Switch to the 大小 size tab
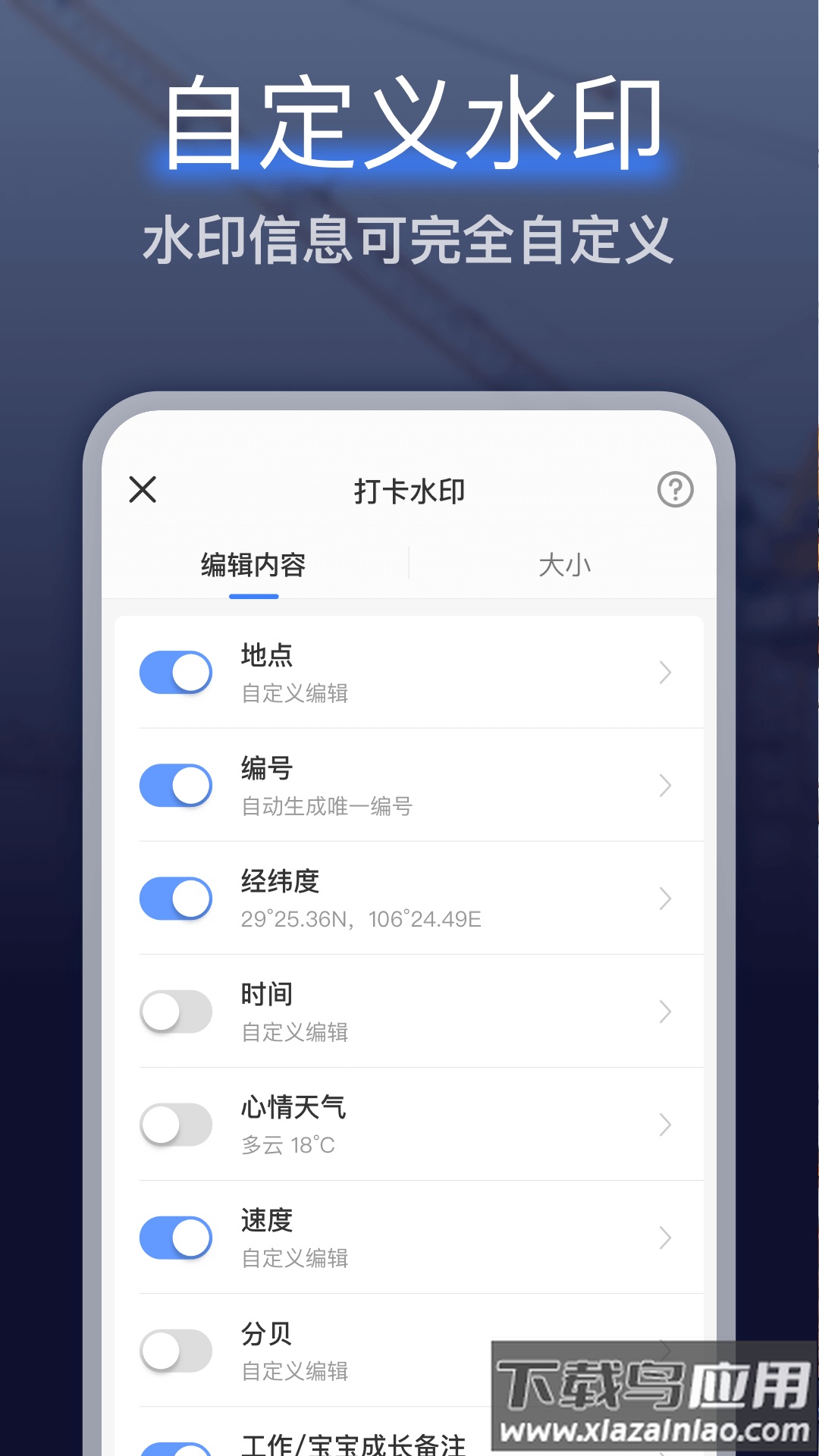The width and height of the screenshot is (819, 1456). tap(566, 565)
